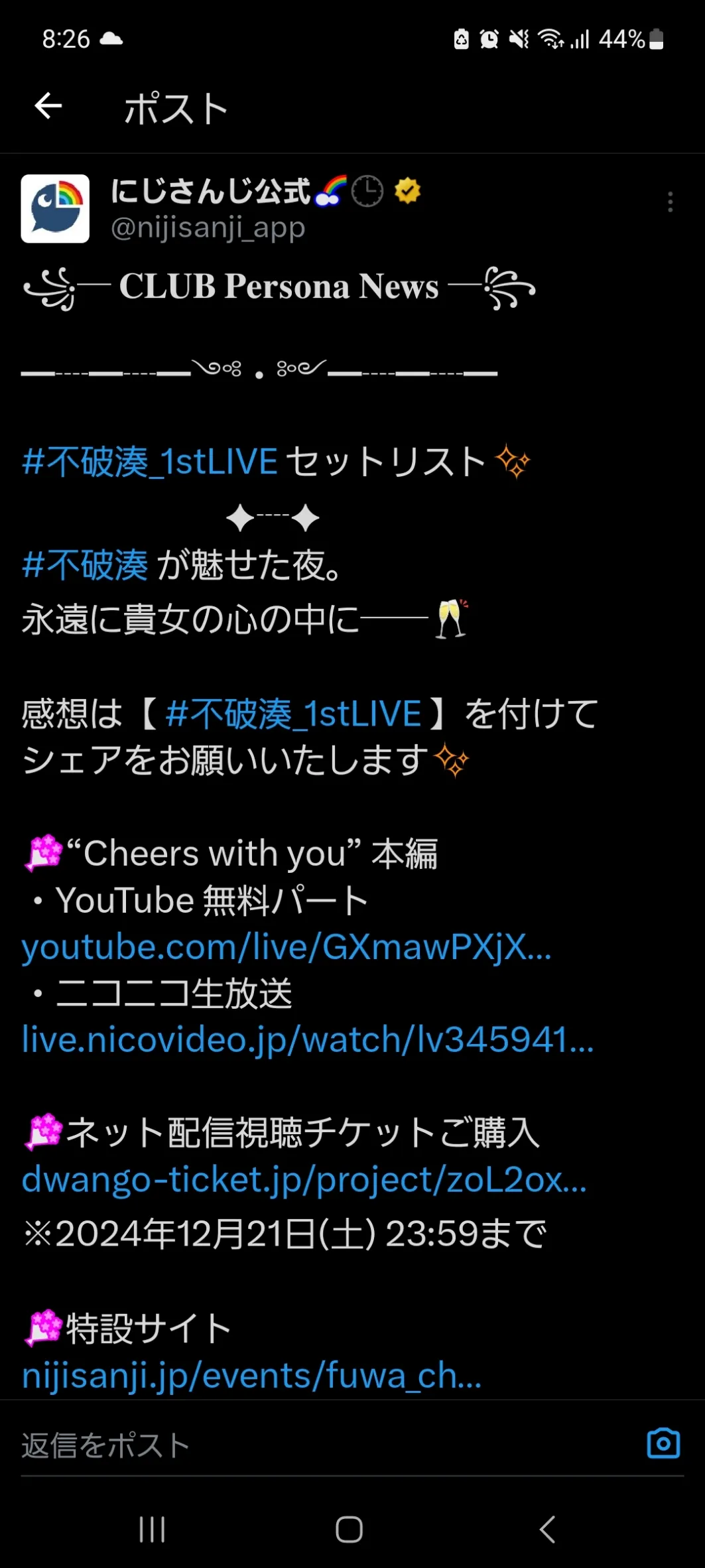
Task: Go to the home screen
Action: pos(349,1530)
